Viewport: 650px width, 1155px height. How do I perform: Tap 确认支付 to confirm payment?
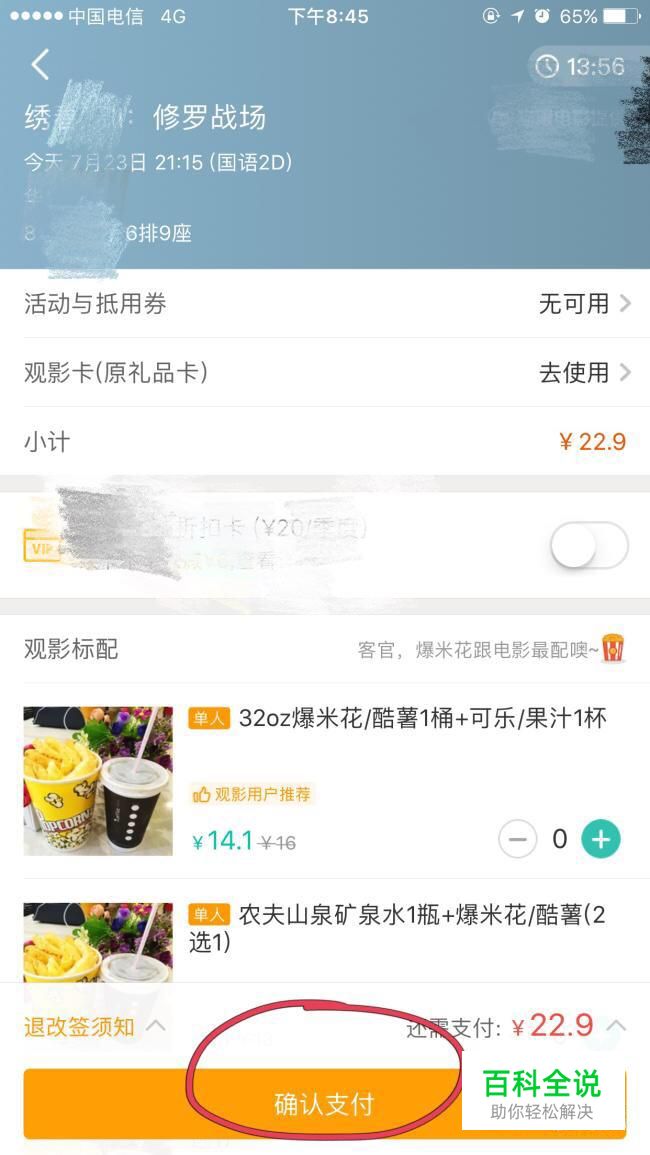coord(324,1103)
